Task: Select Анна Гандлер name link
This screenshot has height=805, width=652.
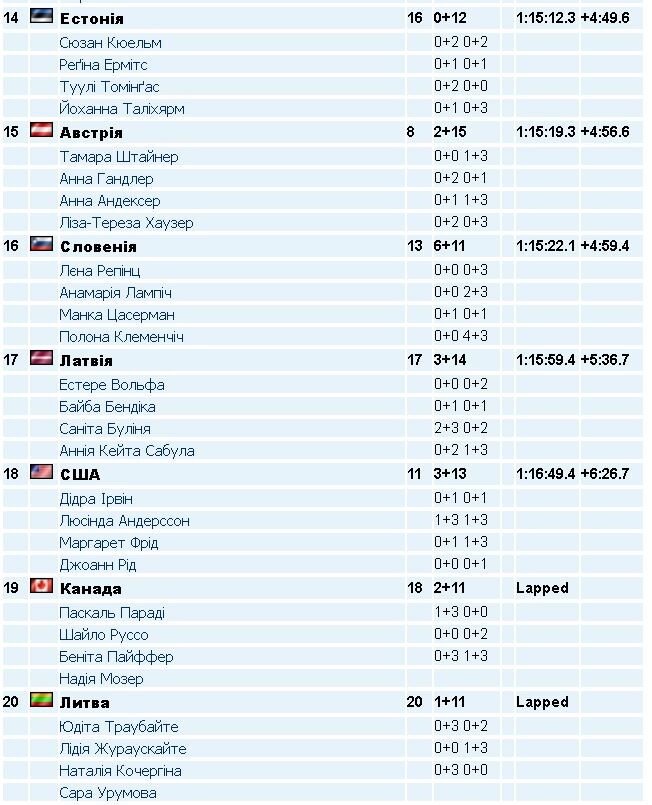Action: click(106, 179)
